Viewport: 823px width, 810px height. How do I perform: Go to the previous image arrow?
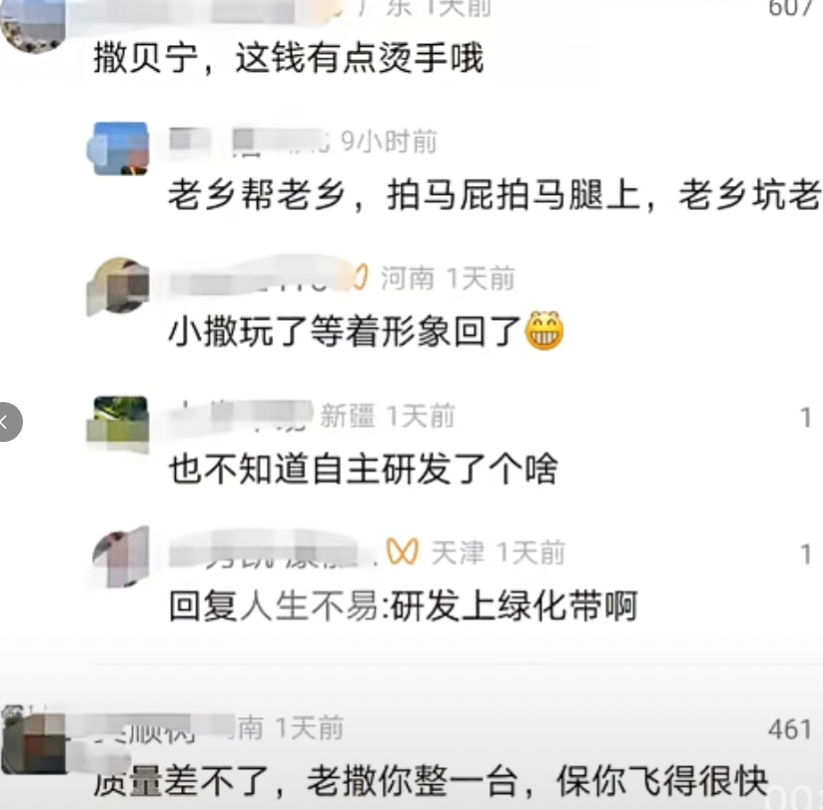point(6,422)
